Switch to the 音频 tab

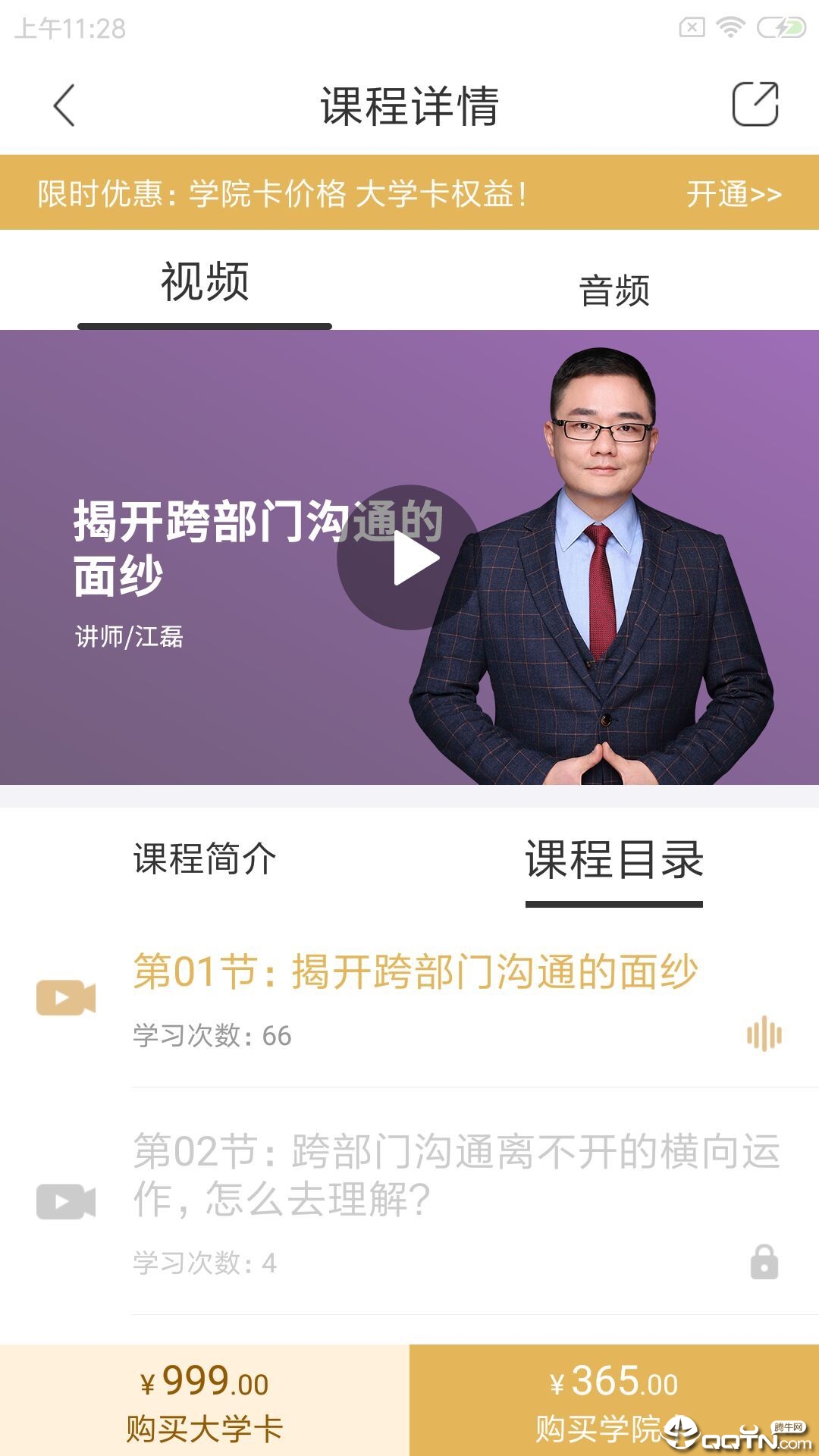[x=613, y=291]
